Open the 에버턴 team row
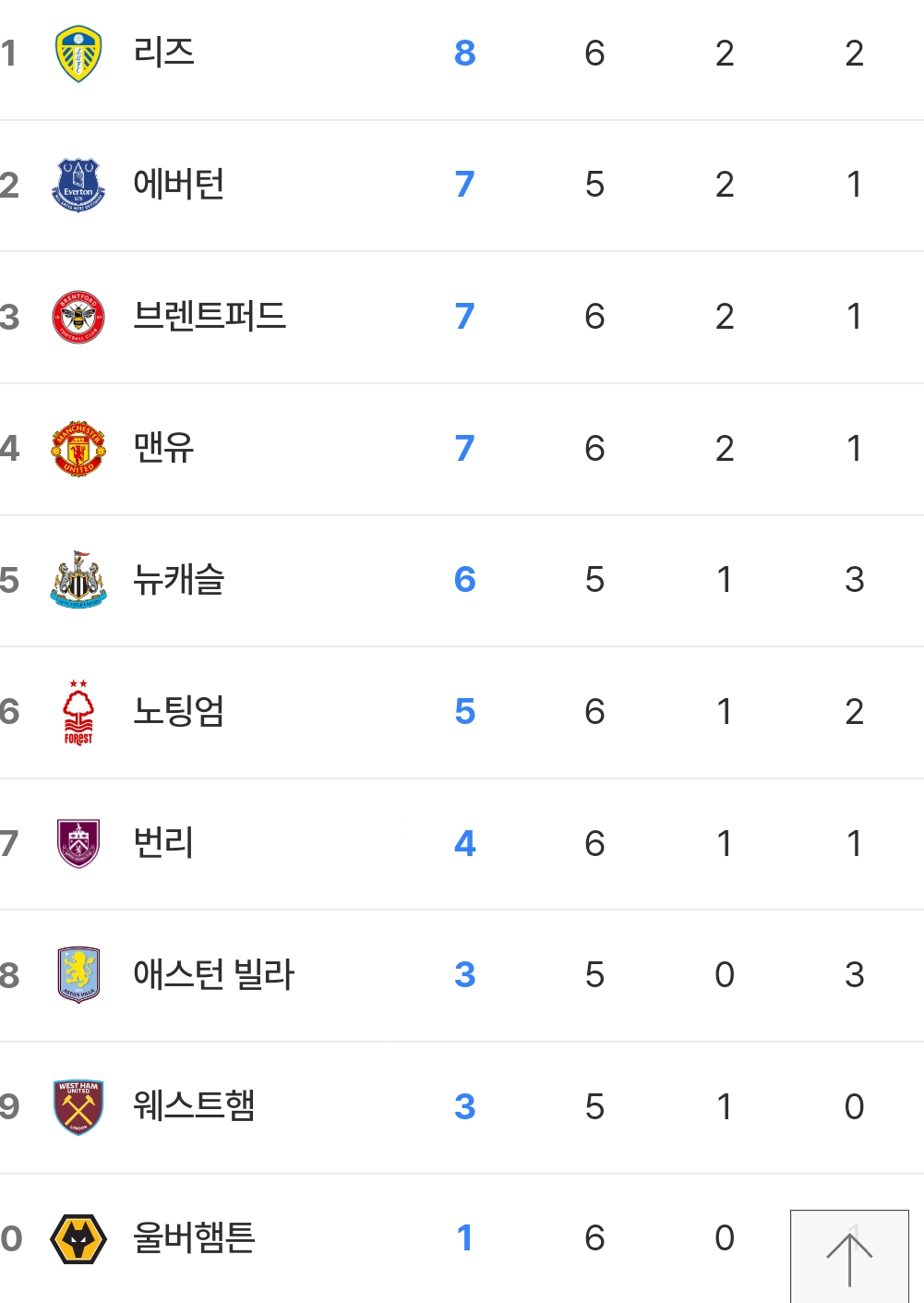This screenshot has height=1303, width=924. (462, 186)
